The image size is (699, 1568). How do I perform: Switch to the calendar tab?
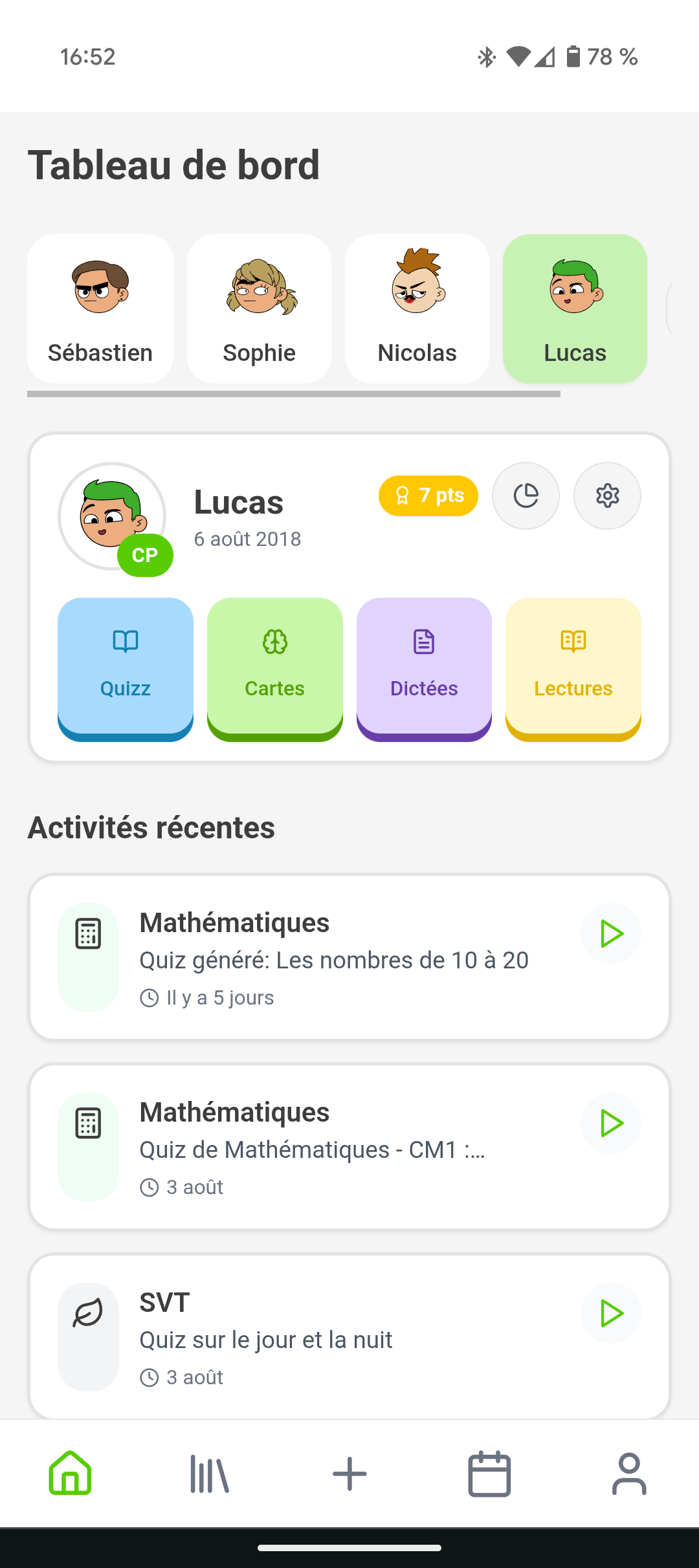[x=489, y=1474]
